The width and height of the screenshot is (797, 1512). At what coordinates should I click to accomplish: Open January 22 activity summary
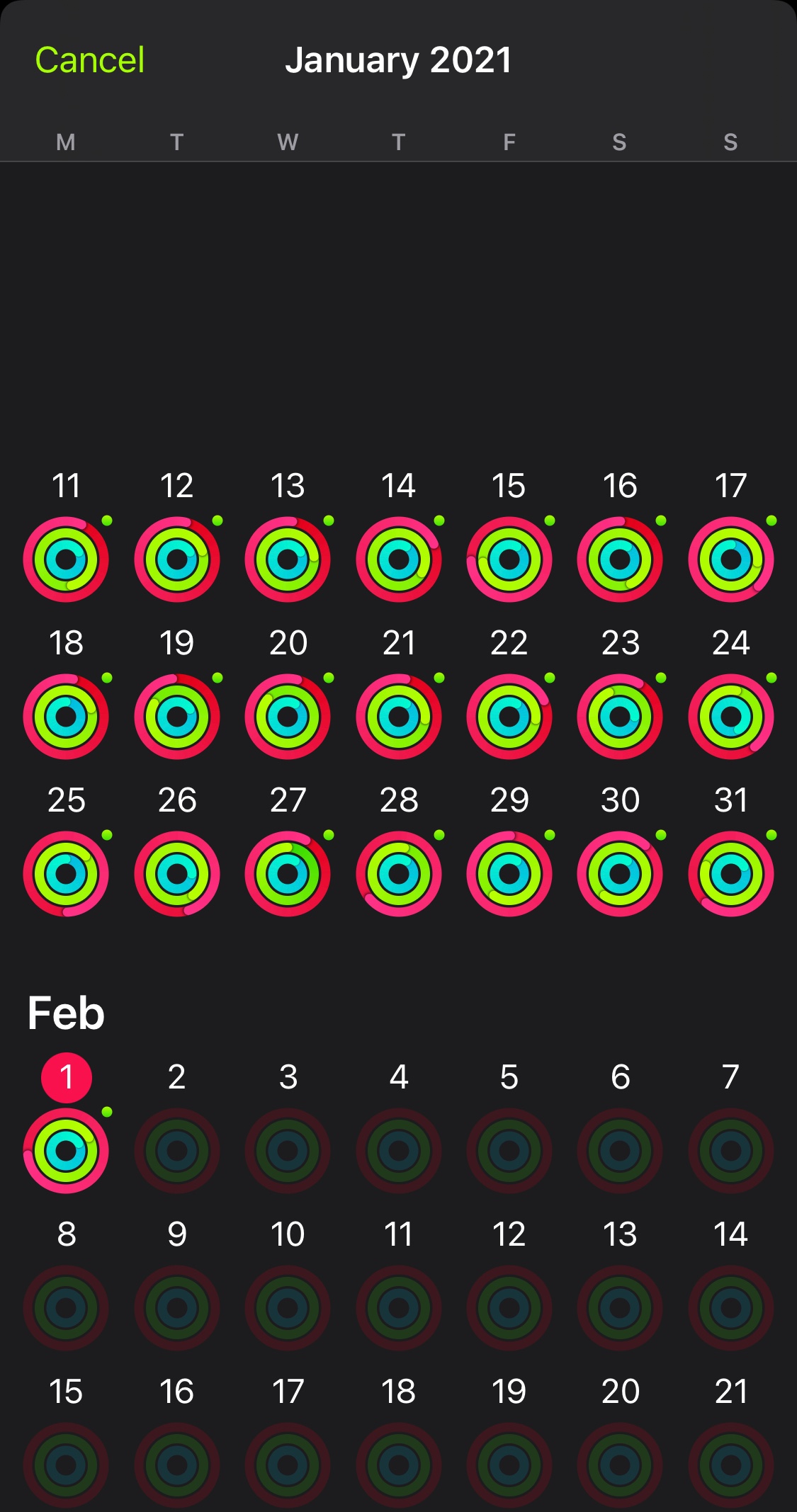point(509,717)
